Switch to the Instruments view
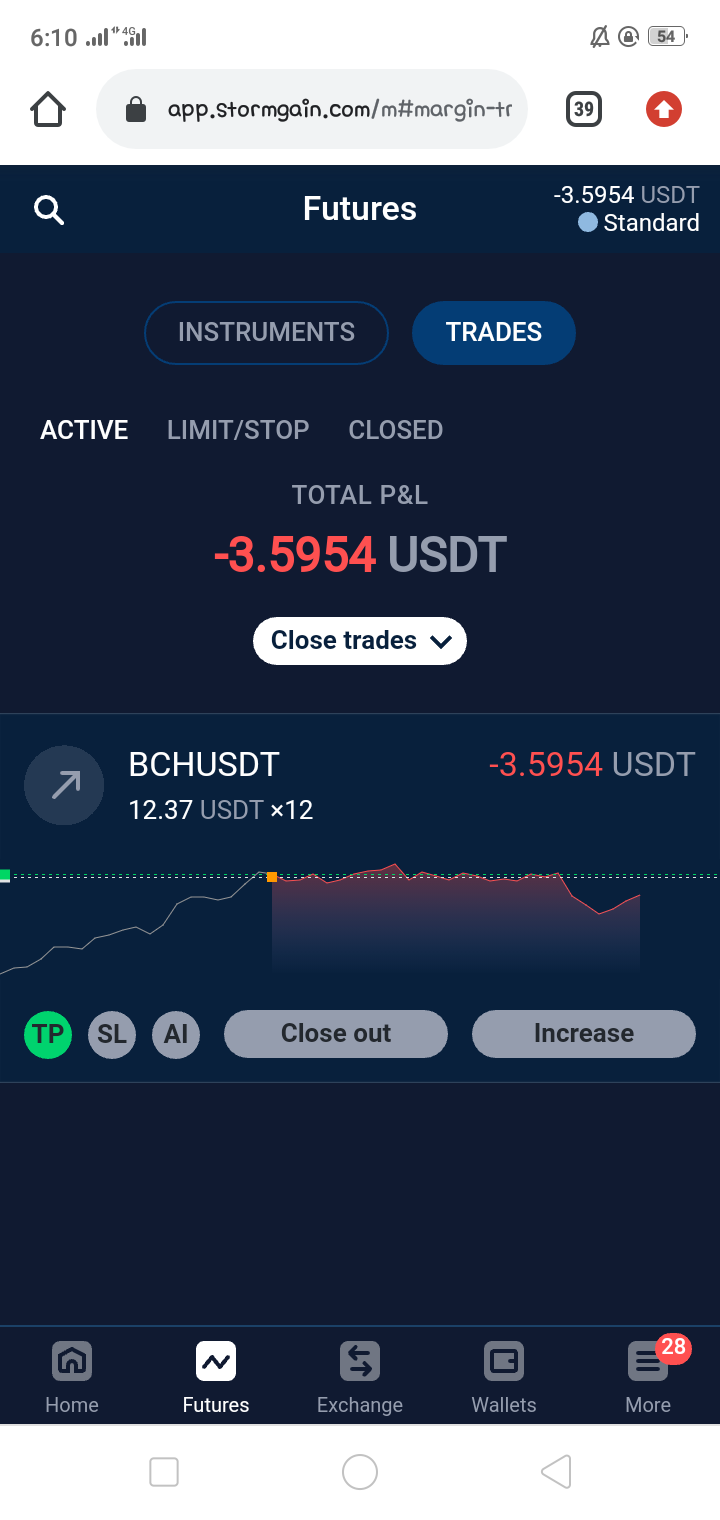The image size is (720, 1520). click(266, 332)
